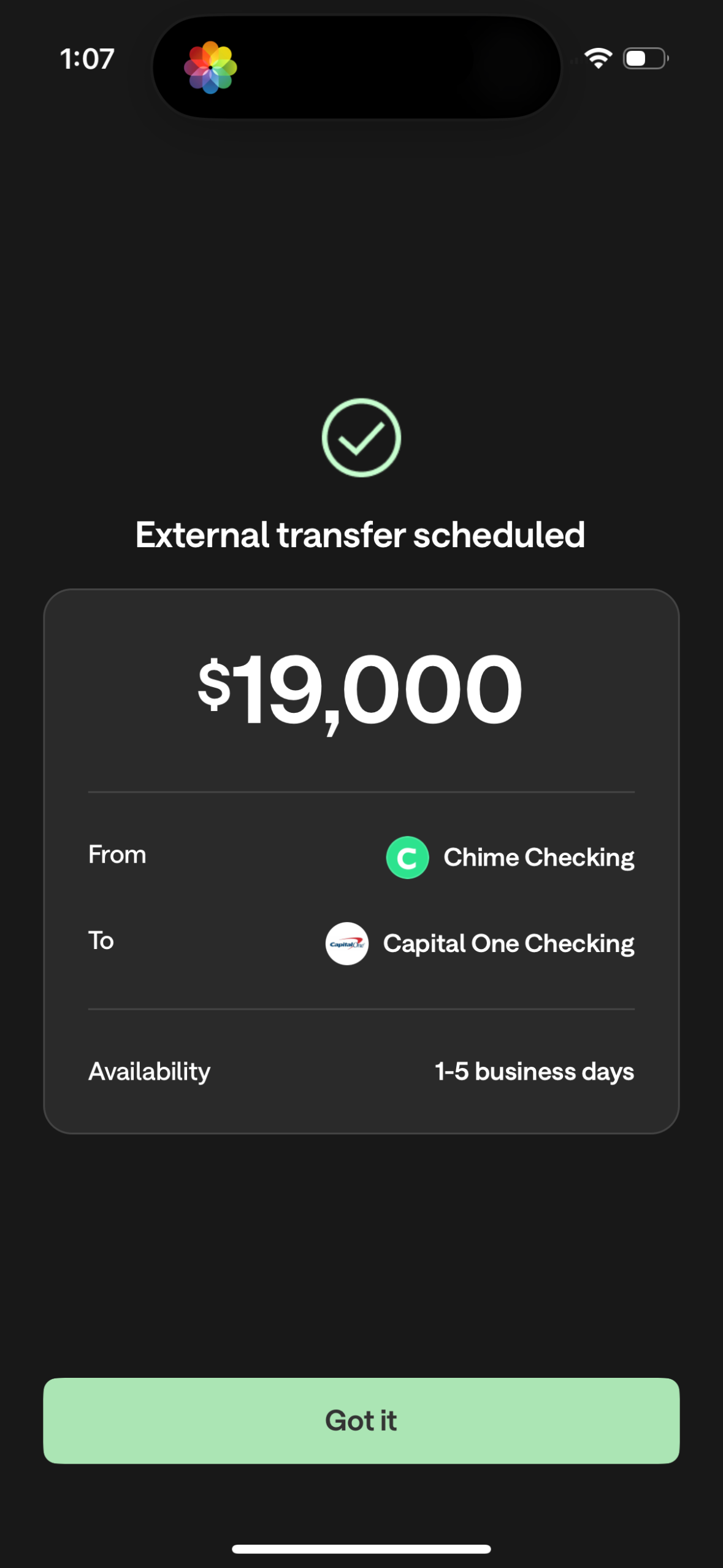Select Capital One Checking label
The height and width of the screenshot is (1568, 723).
coord(508,943)
